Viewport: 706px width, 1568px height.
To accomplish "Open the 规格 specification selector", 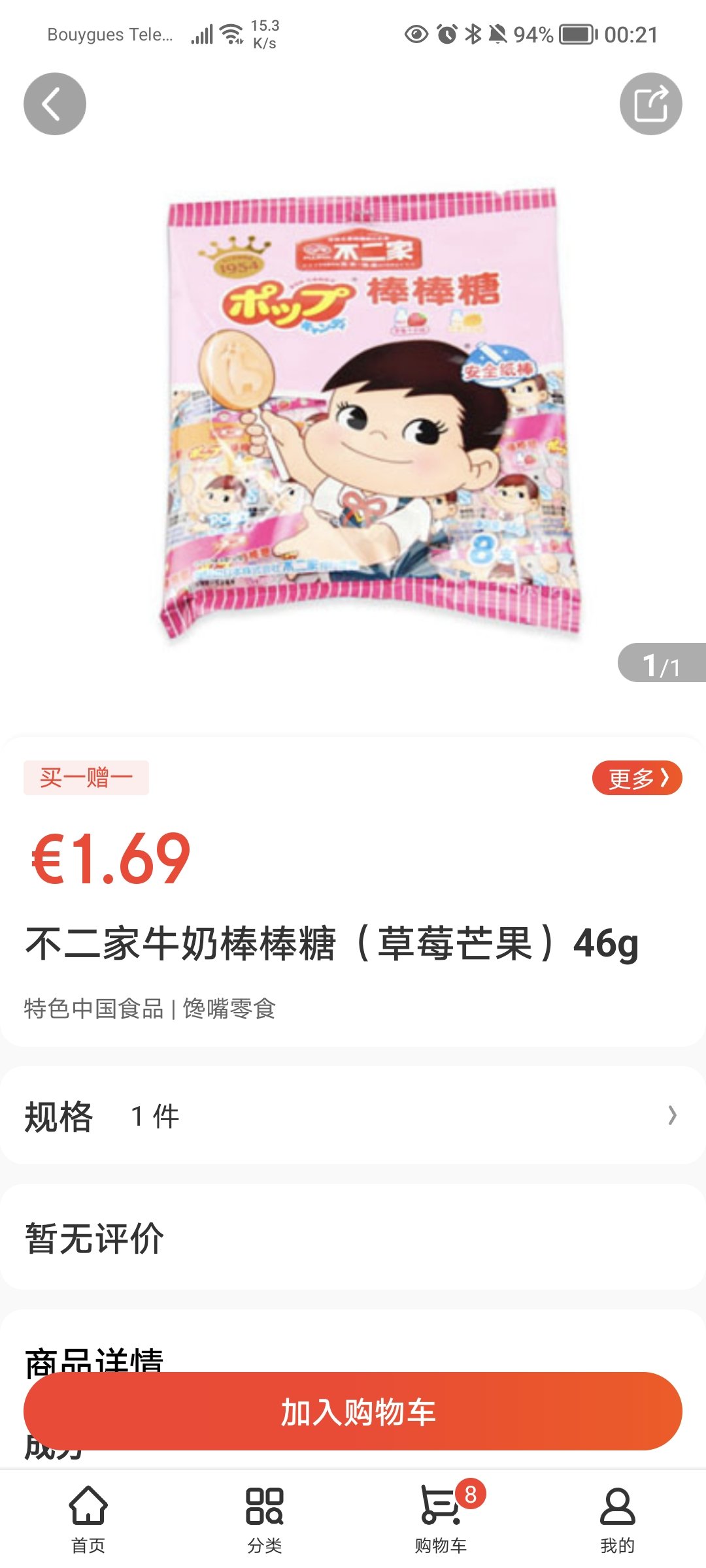I will 353,1115.
